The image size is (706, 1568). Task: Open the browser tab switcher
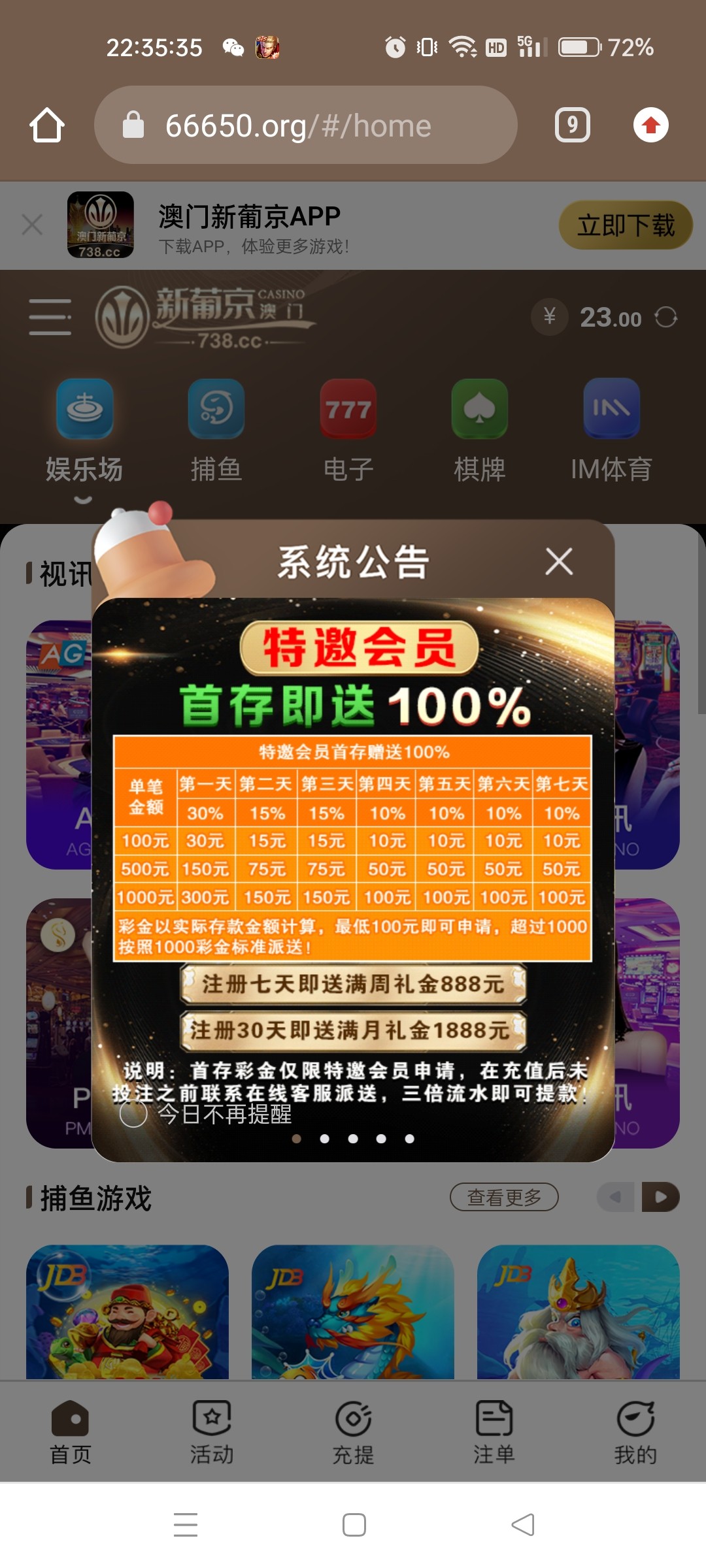coord(572,125)
